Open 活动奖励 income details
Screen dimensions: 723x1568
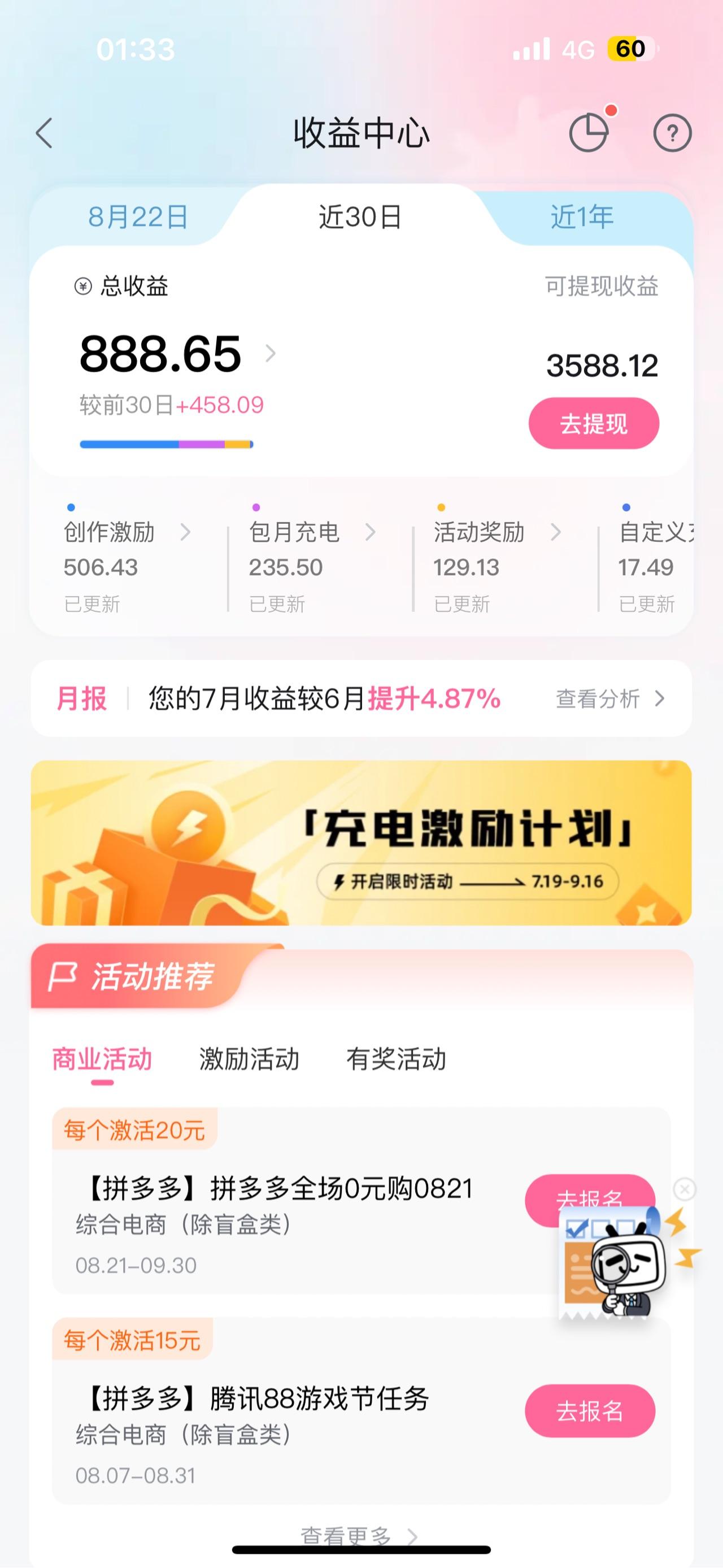pyautogui.click(x=496, y=533)
